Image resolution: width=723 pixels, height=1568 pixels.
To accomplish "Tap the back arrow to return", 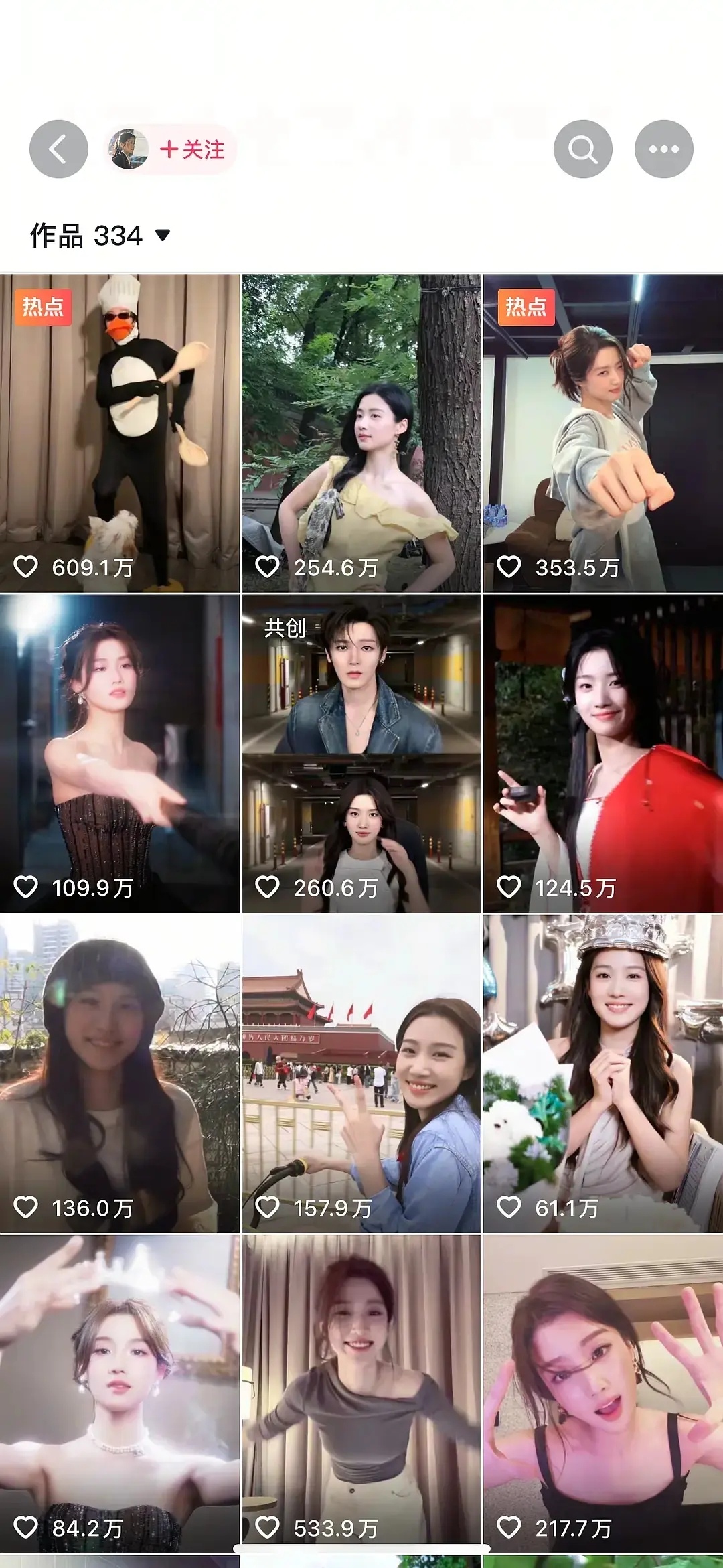I will tap(58, 149).
